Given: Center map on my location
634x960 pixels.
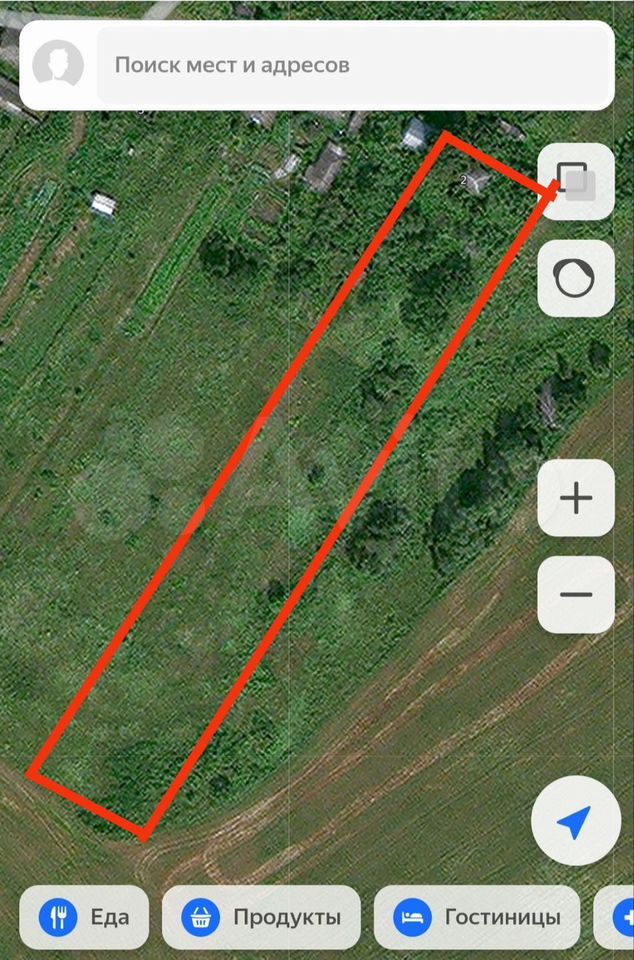Looking at the screenshot, I should (573, 824).
